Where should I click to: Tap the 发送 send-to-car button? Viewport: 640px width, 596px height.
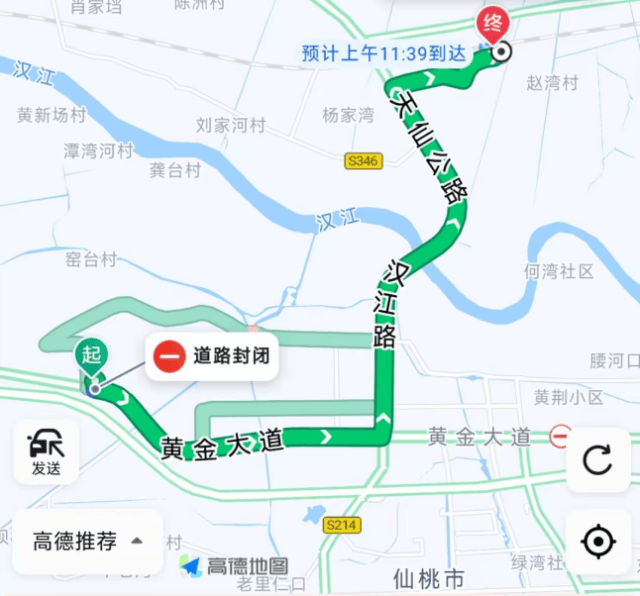46,451
